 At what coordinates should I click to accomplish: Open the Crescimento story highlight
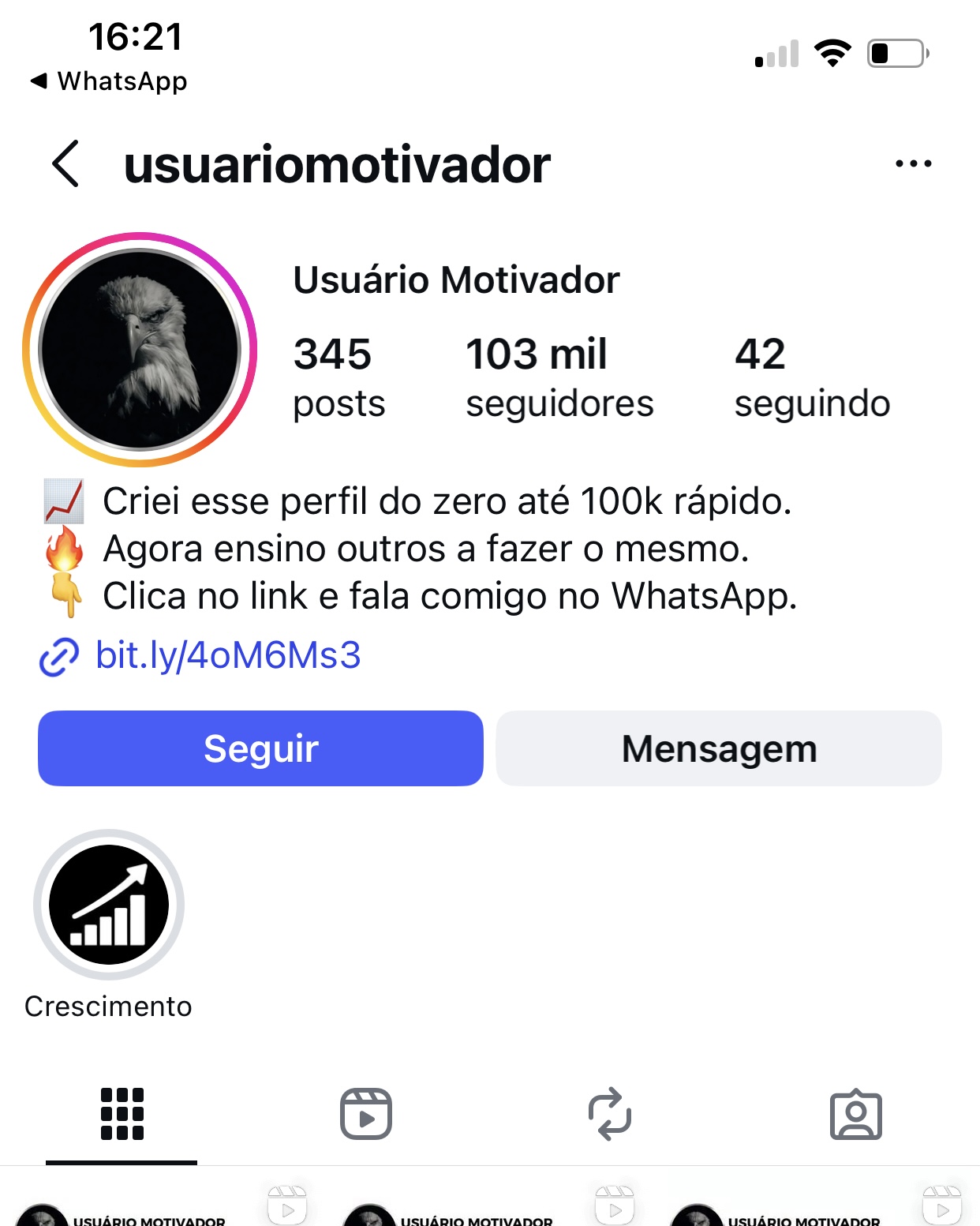click(108, 905)
